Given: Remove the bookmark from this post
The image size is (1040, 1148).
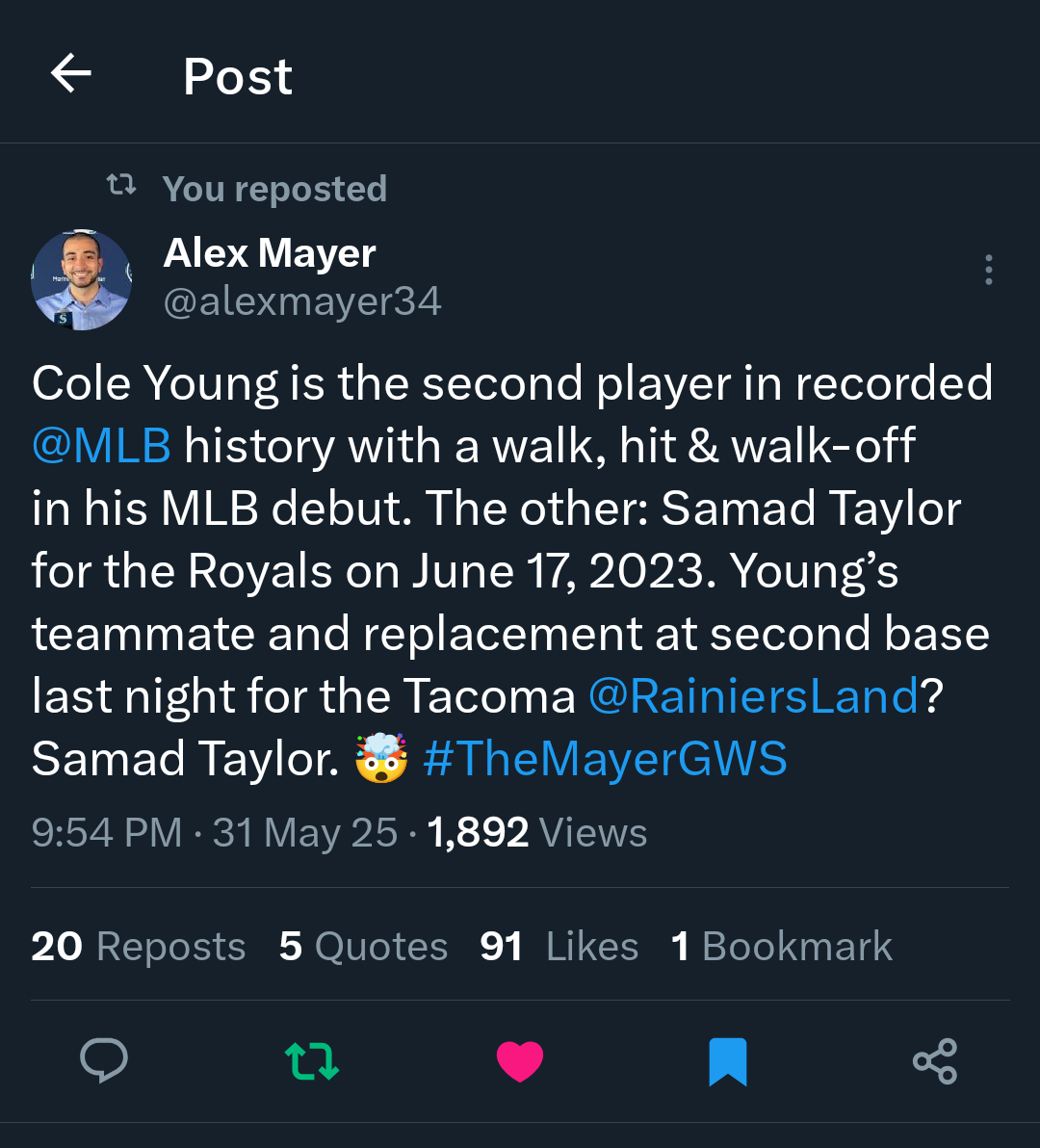Looking at the screenshot, I should coord(727,1061).
